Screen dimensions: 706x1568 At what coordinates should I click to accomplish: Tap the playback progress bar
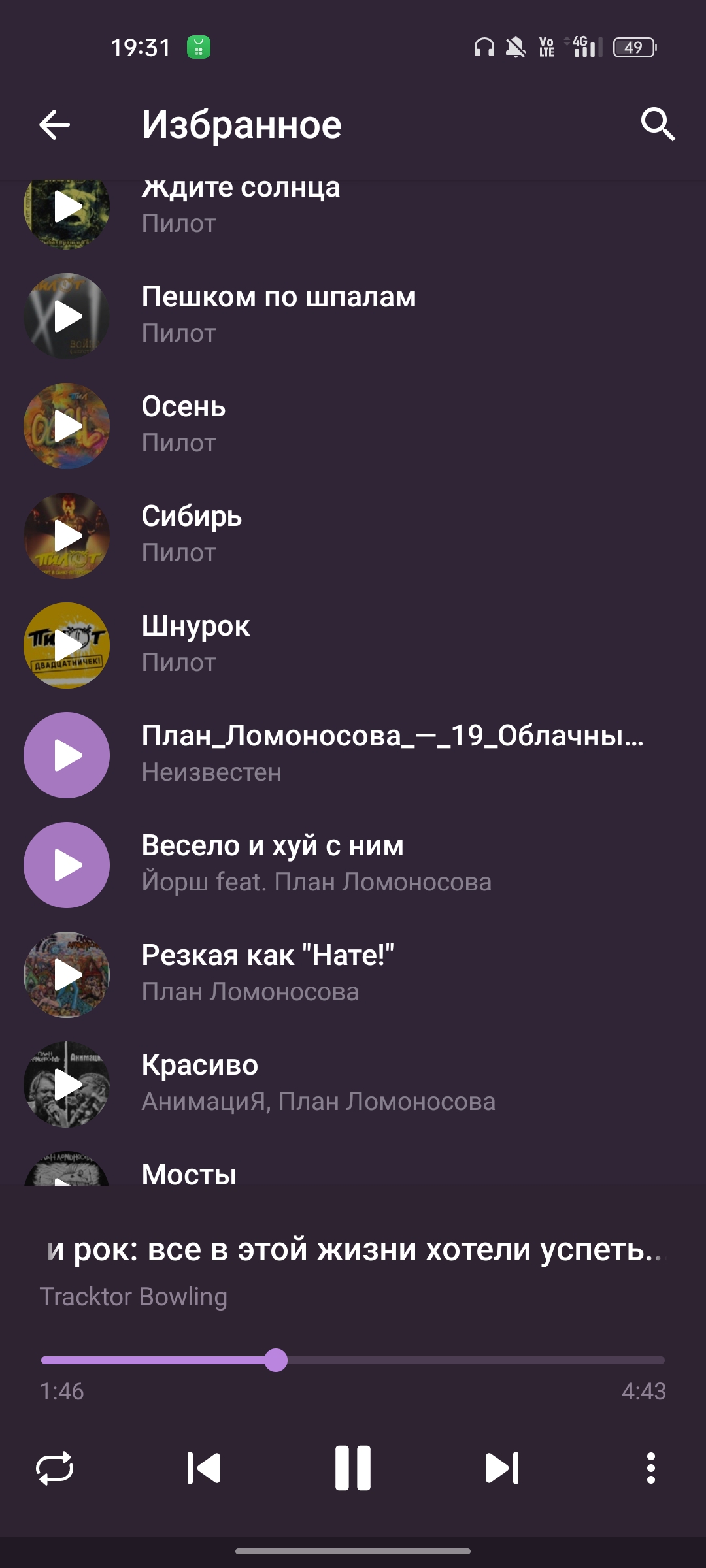coord(353,1360)
